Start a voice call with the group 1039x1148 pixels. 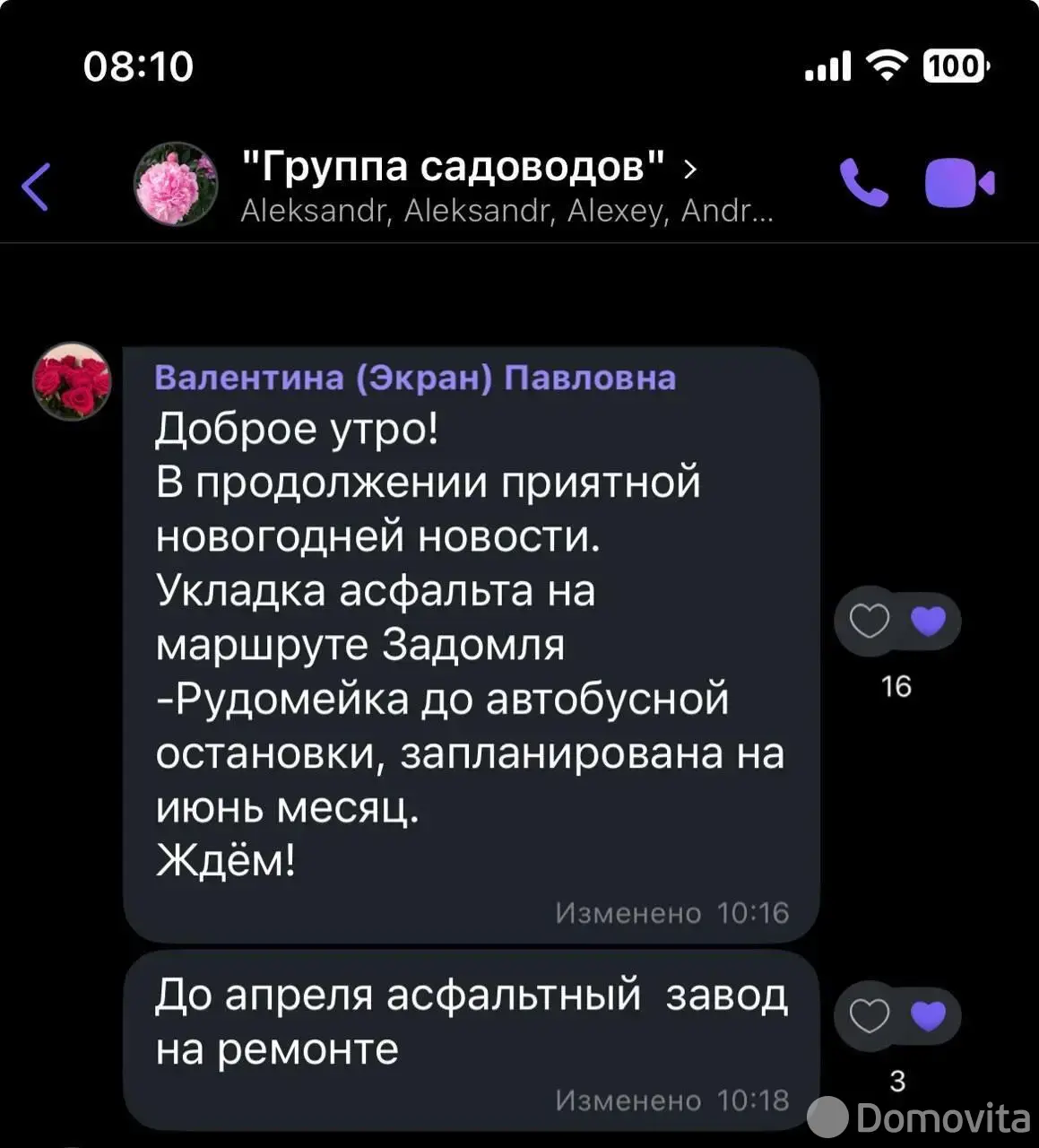click(863, 182)
